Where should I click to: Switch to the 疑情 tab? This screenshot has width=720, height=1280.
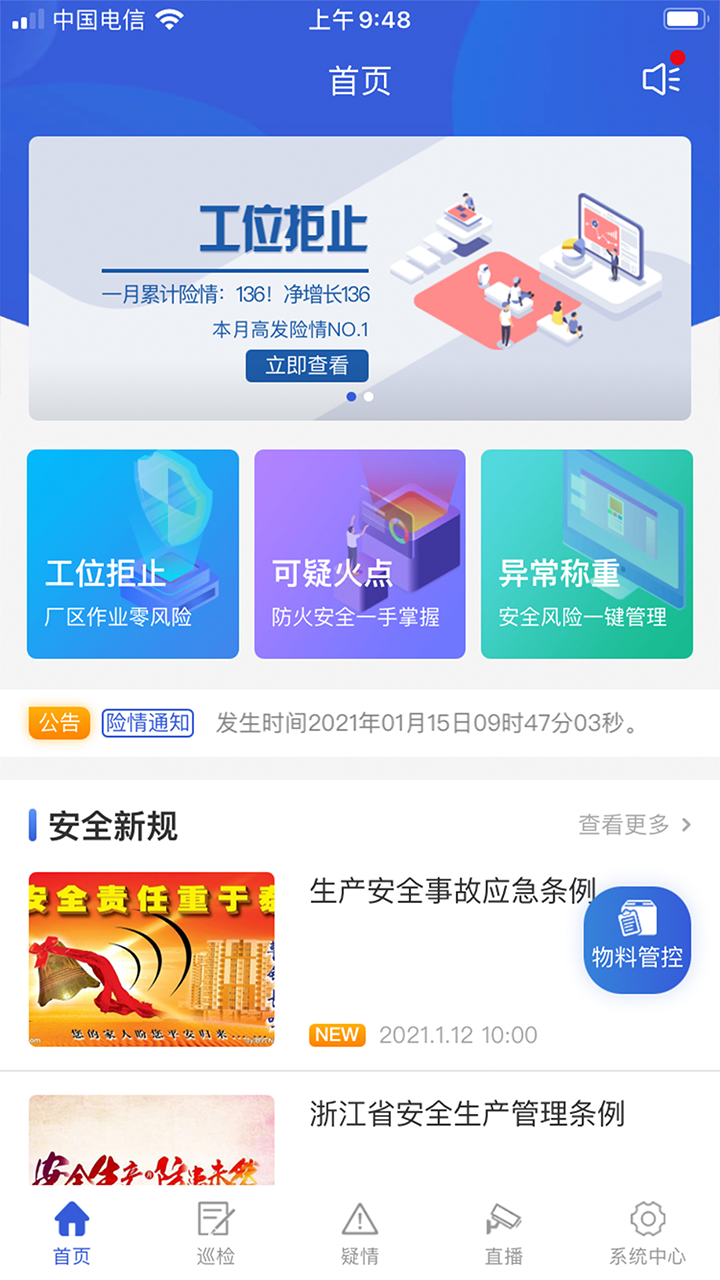358,1230
